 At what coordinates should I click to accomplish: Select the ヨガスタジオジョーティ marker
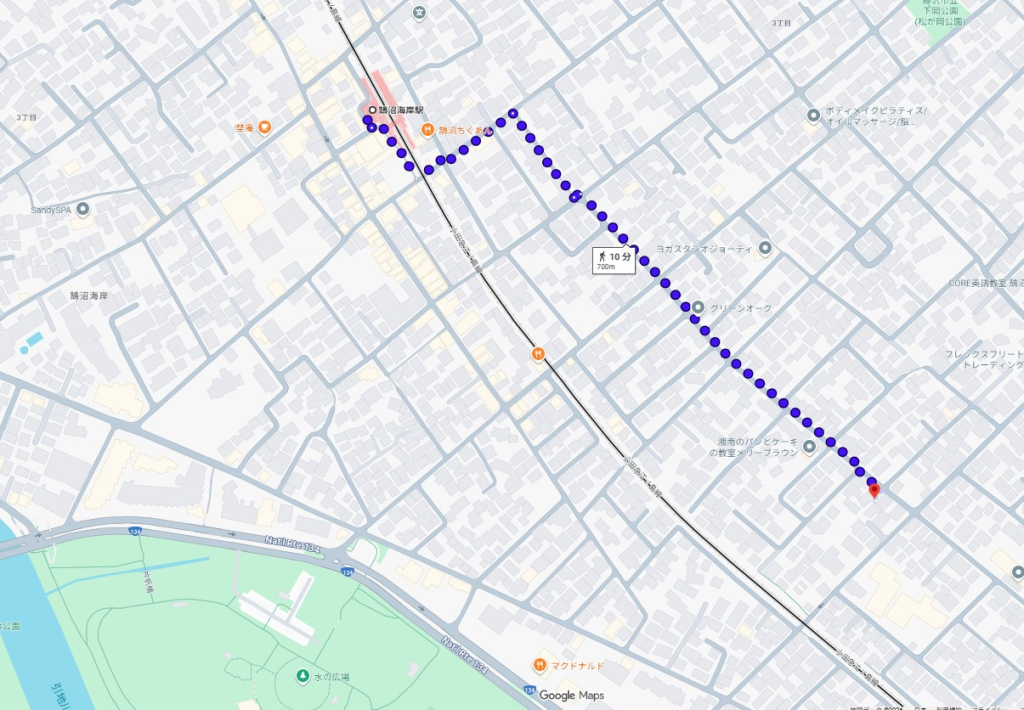click(x=765, y=248)
